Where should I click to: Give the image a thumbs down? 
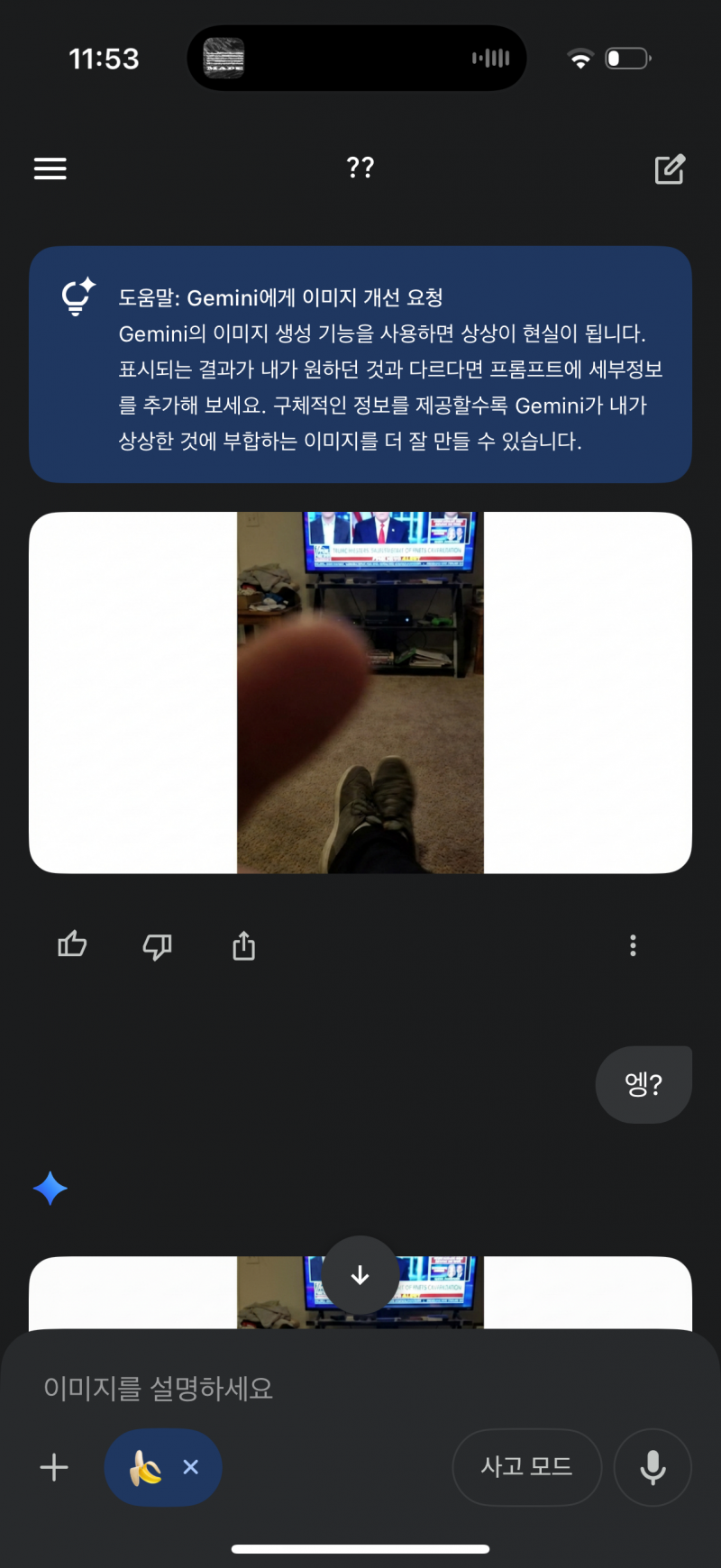pos(157,947)
